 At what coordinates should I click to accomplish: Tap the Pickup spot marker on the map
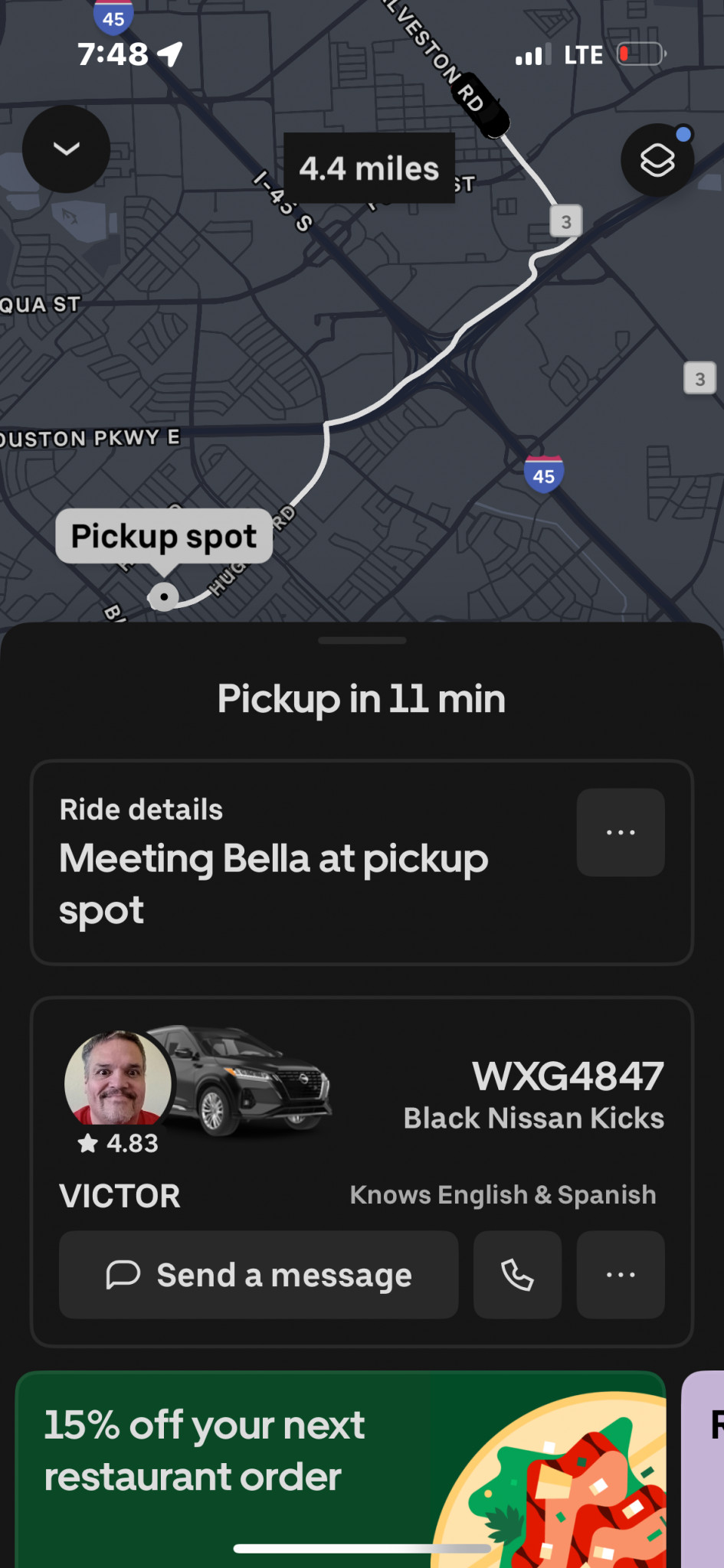[x=164, y=596]
